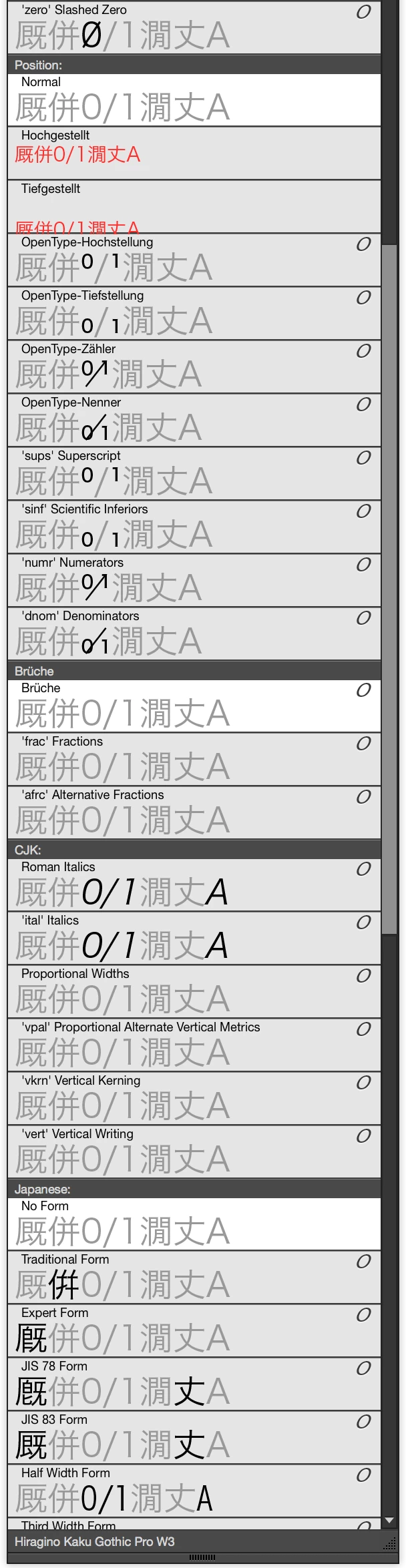Click the scrollbar down arrow
Image resolution: width=406 pixels, height=1568 pixels.
pos(389,1521)
